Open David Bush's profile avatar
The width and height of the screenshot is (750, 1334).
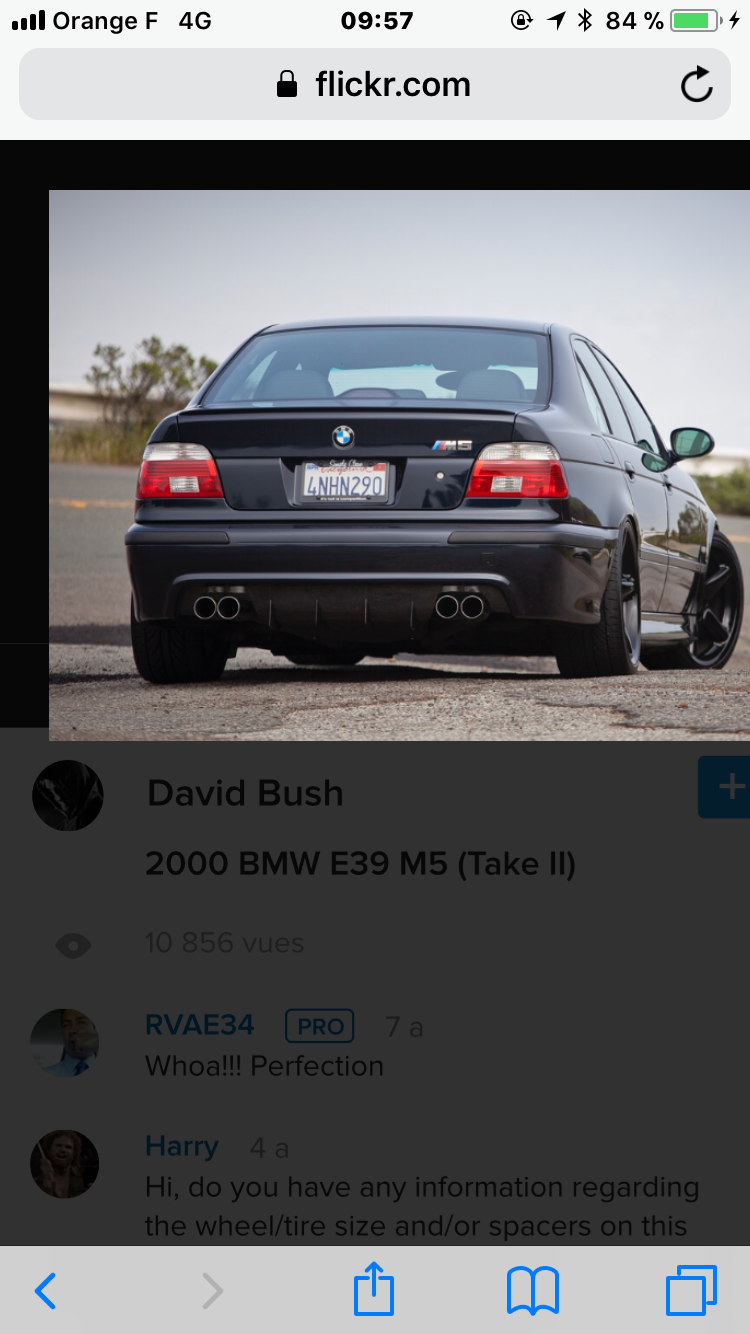click(x=68, y=795)
